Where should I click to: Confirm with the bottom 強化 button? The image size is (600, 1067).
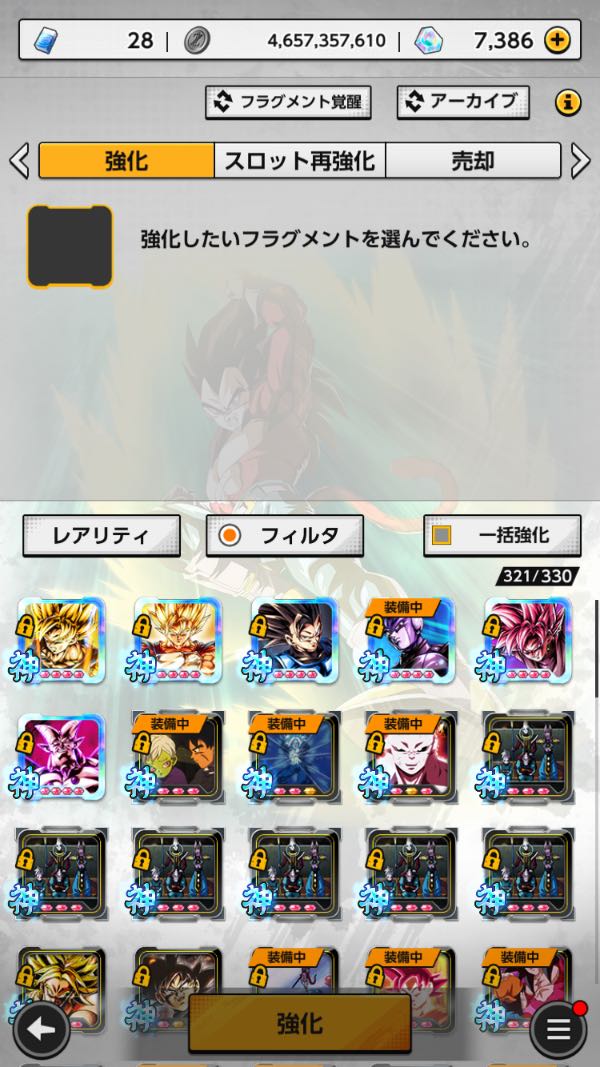tap(299, 1023)
